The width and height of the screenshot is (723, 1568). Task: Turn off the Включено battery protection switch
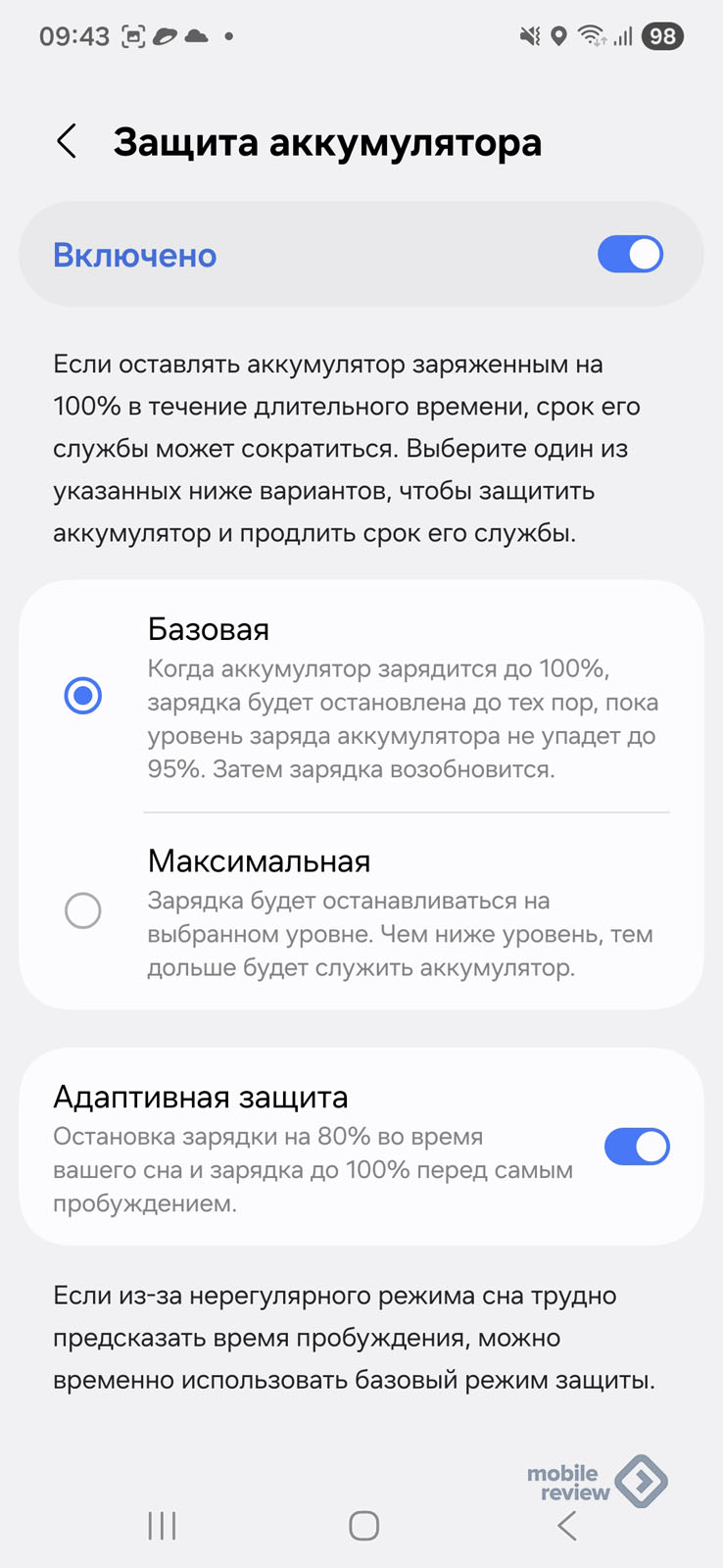click(x=630, y=255)
